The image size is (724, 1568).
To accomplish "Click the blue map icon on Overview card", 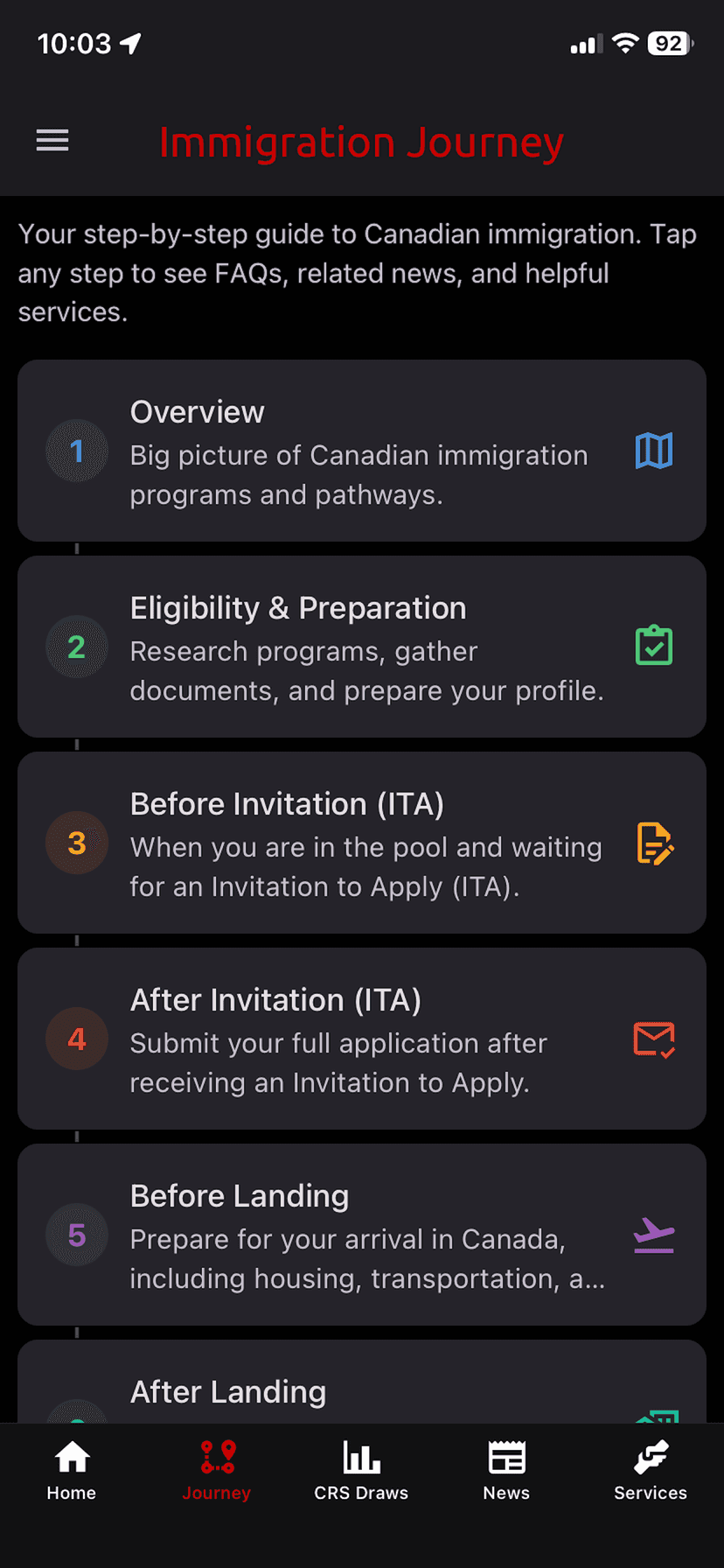I will (653, 451).
